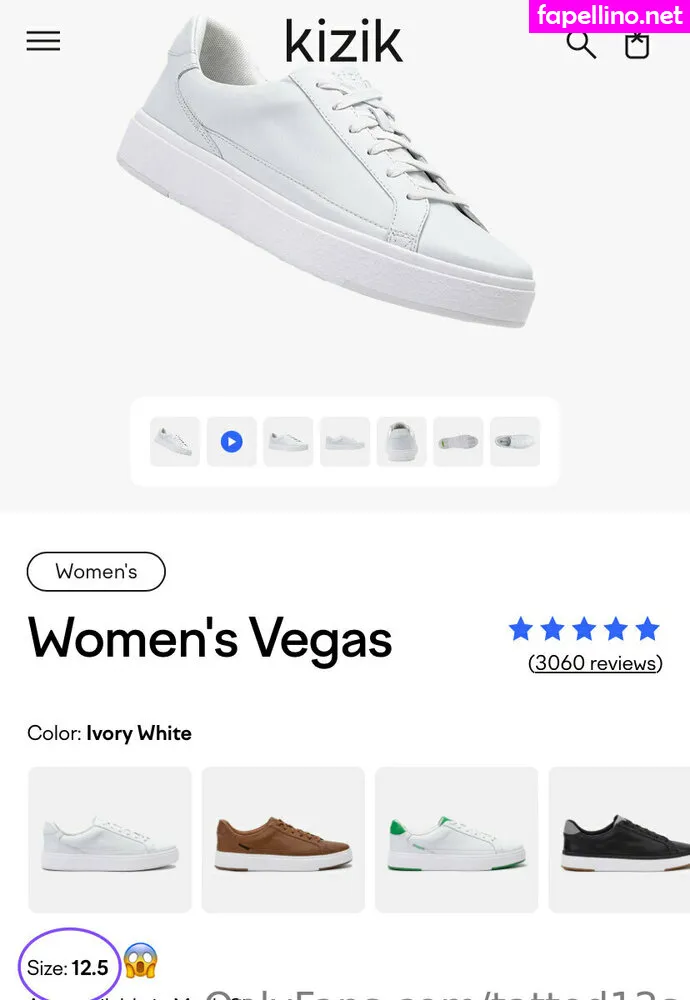690x1000 pixels.
Task: Show the shoe sole gallery image
Action: (x=459, y=441)
